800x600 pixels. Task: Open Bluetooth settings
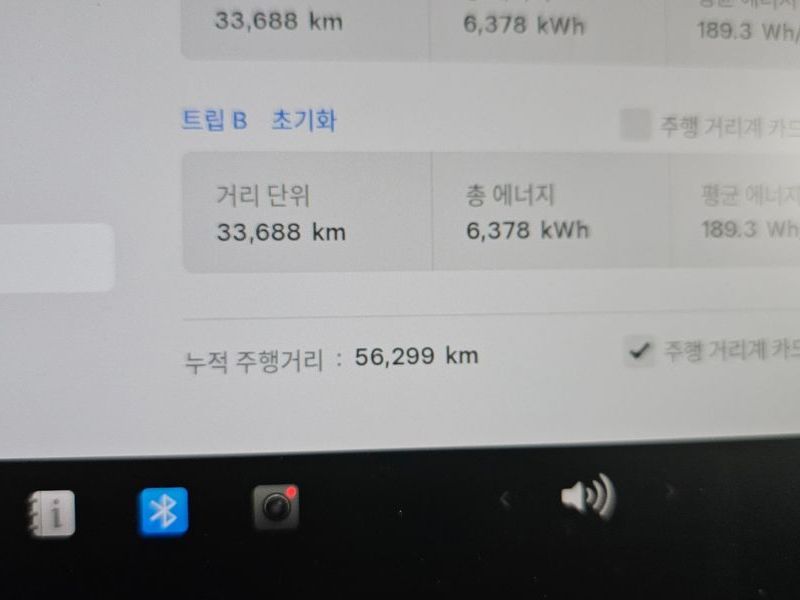163,512
